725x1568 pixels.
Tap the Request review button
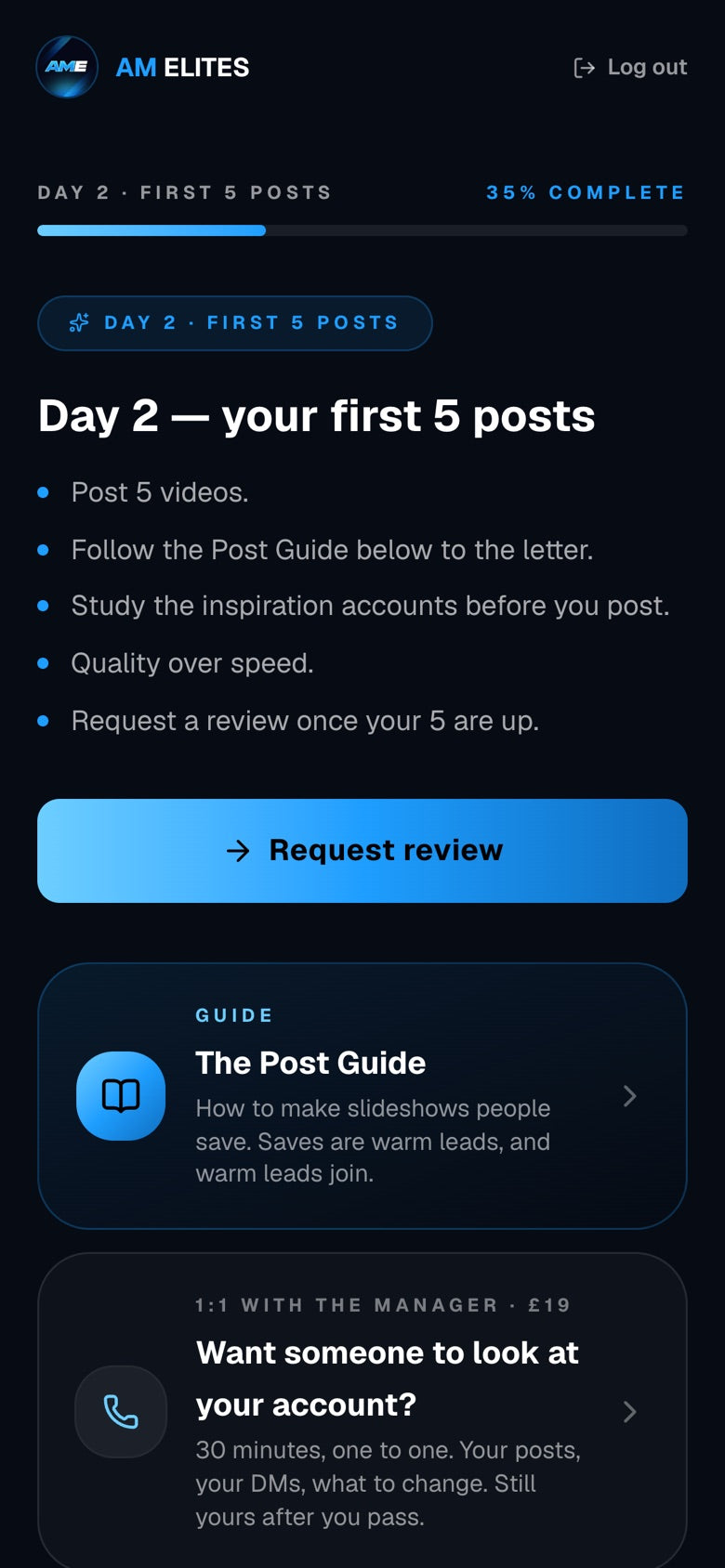pos(362,850)
